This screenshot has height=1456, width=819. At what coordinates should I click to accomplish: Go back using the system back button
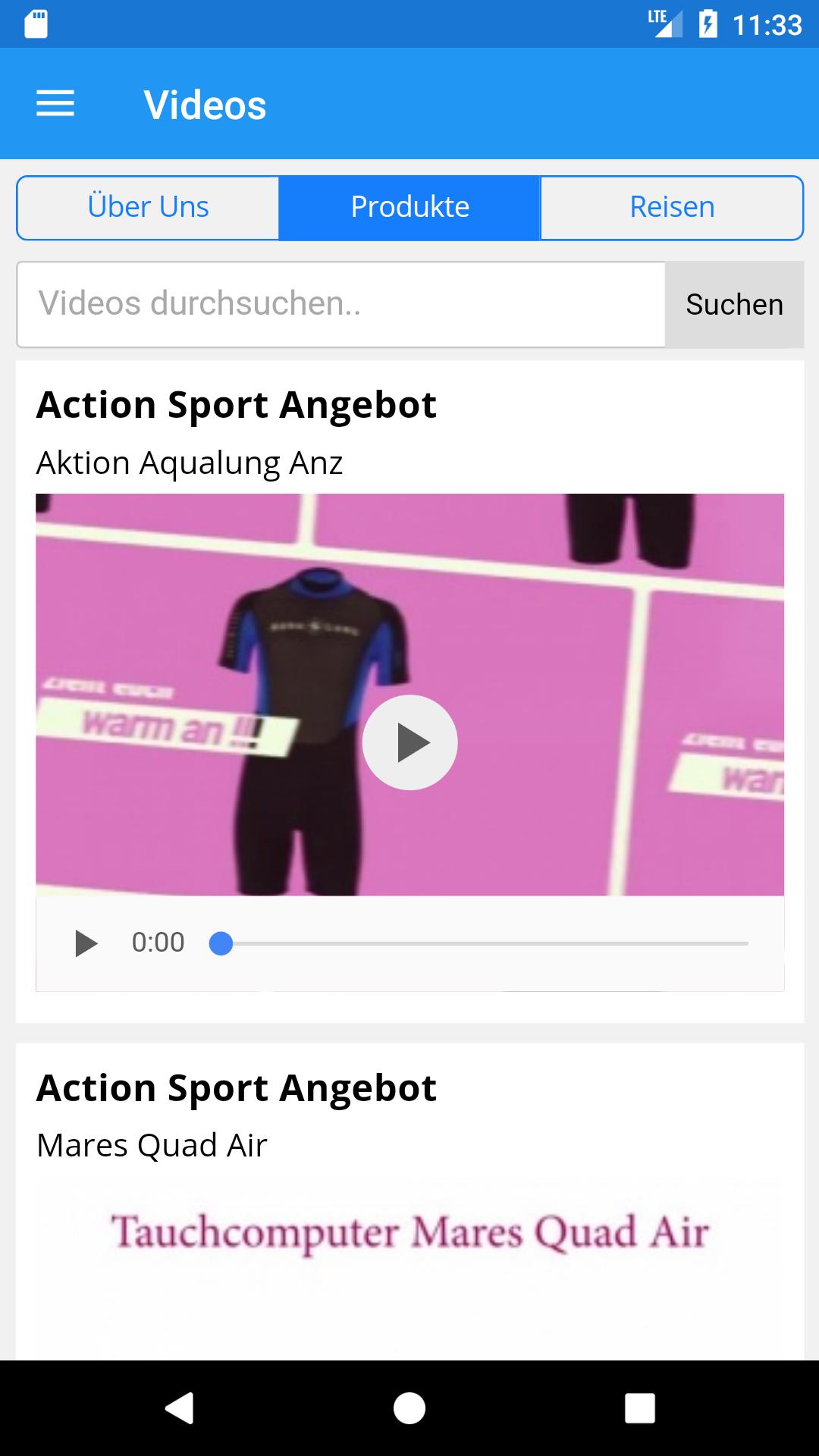[180, 1408]
